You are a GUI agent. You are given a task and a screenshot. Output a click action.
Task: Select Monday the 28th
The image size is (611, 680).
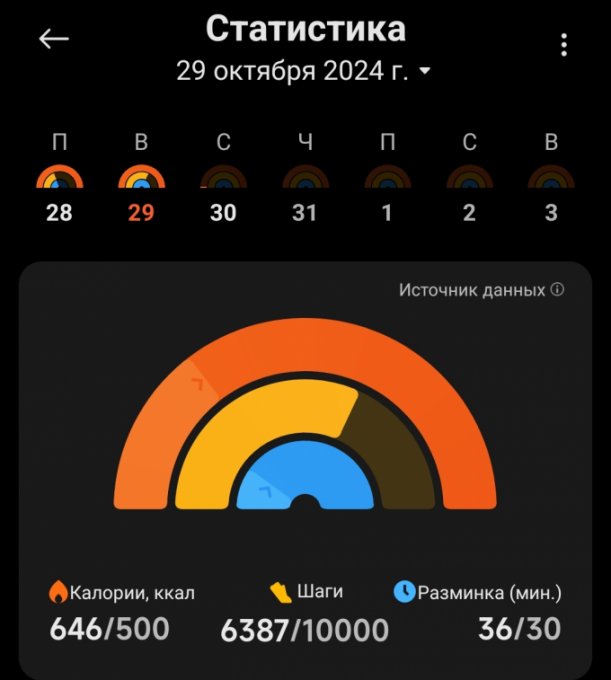(59, 180)
